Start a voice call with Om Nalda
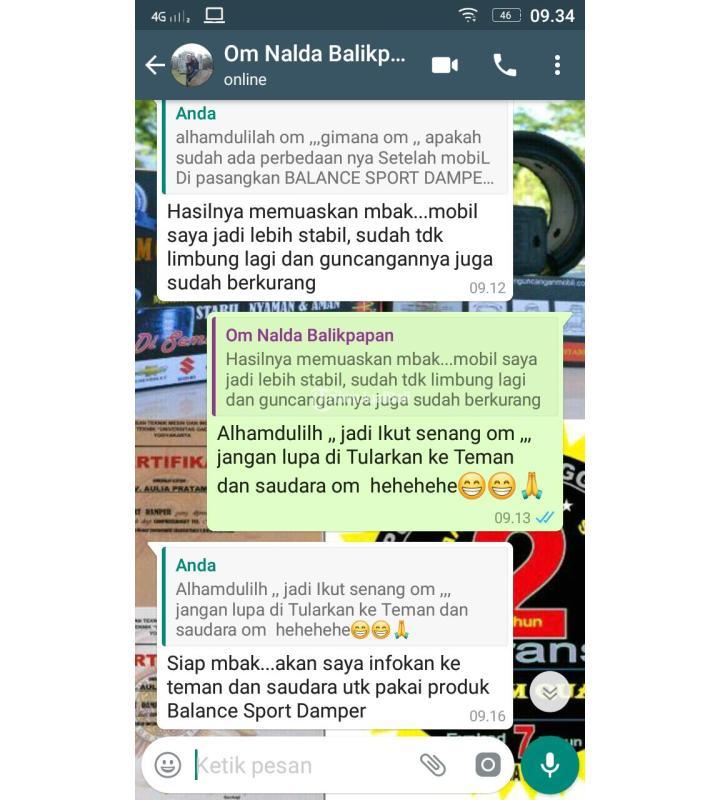Viewport: 720px width, 800px height. pos(505,66)
